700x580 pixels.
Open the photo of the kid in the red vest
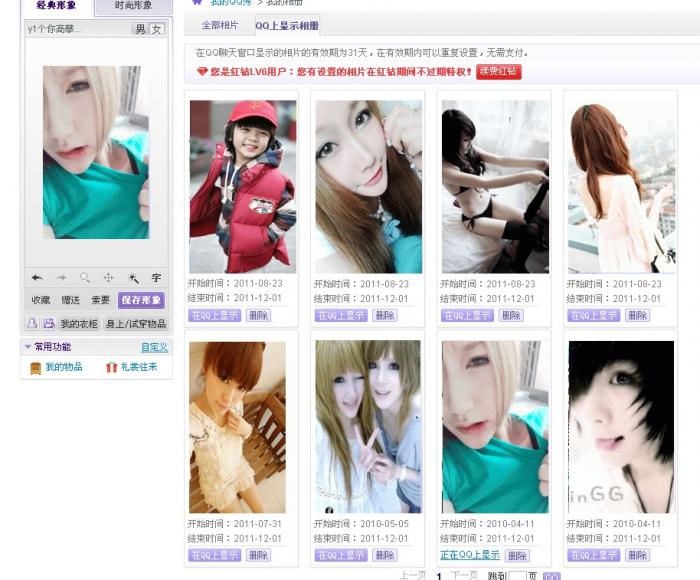click(242, 186)
